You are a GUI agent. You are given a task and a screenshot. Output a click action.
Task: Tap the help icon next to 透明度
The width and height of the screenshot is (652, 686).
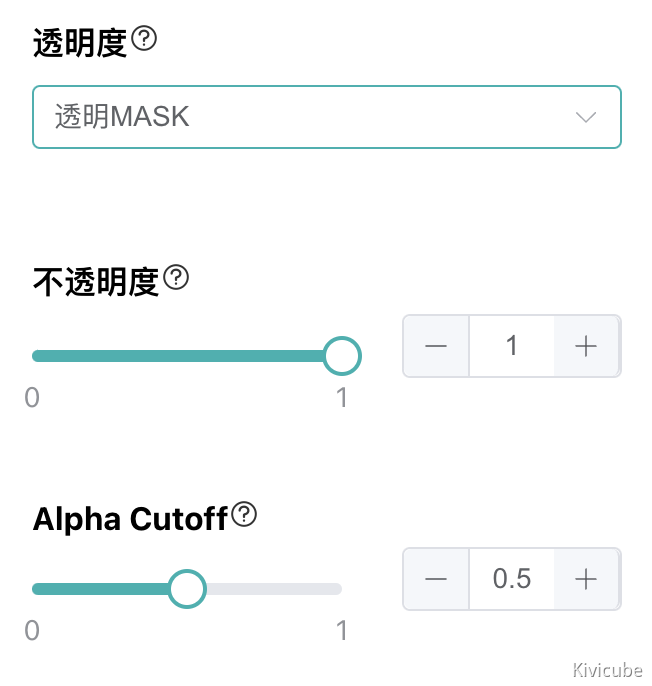click(146, 39)
